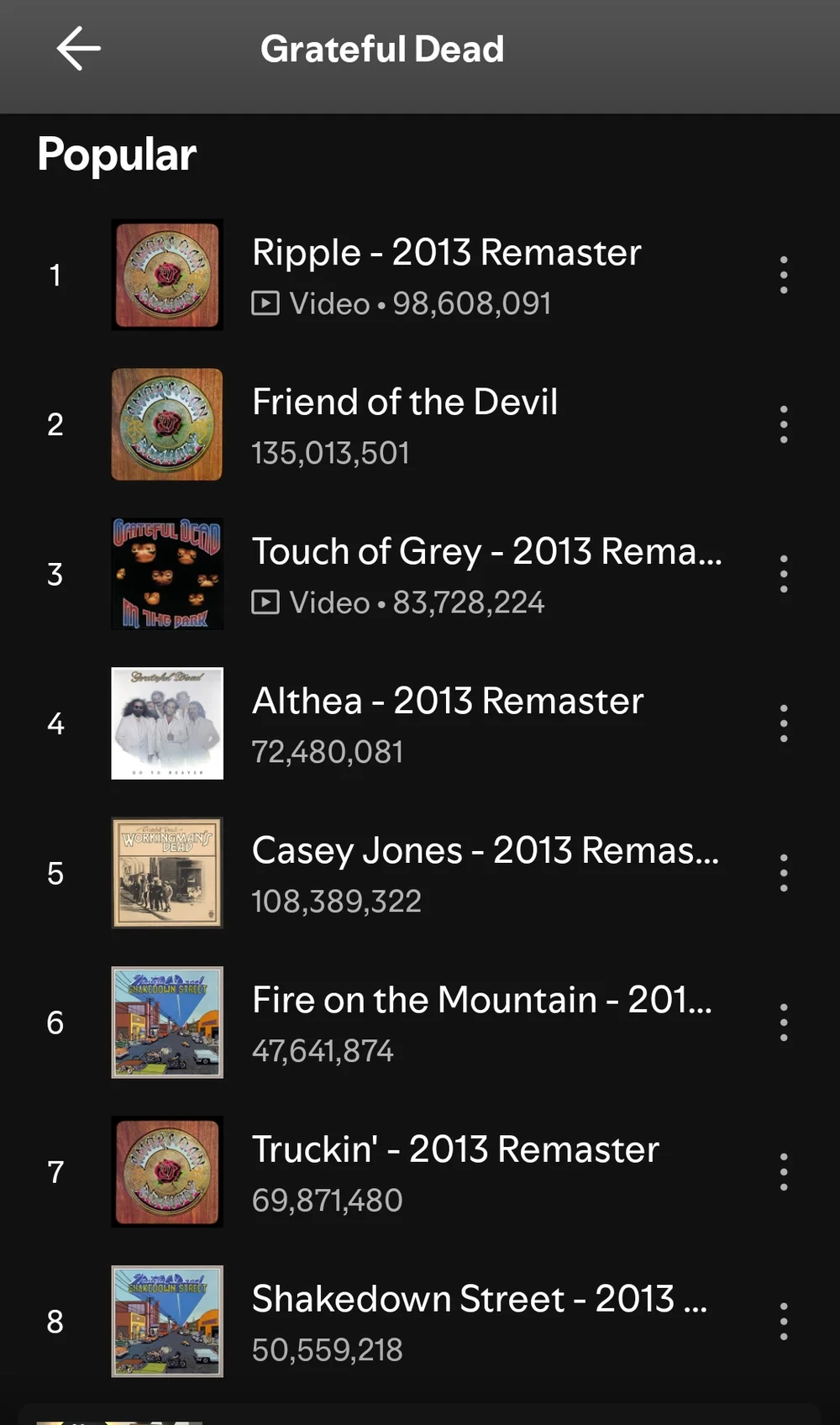This screenshot has width=840, height=1425.
Task: Play Friend of the Devil
Action: [406, 402]
